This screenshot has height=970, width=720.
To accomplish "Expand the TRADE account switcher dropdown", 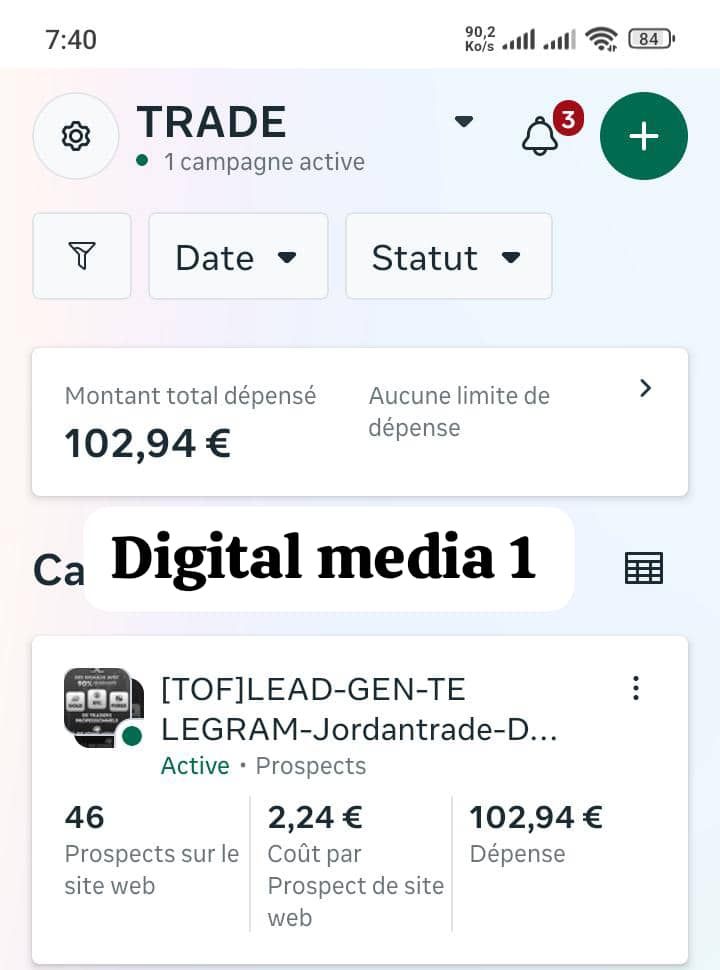I will pyautogui.click(x=463, y=121).
